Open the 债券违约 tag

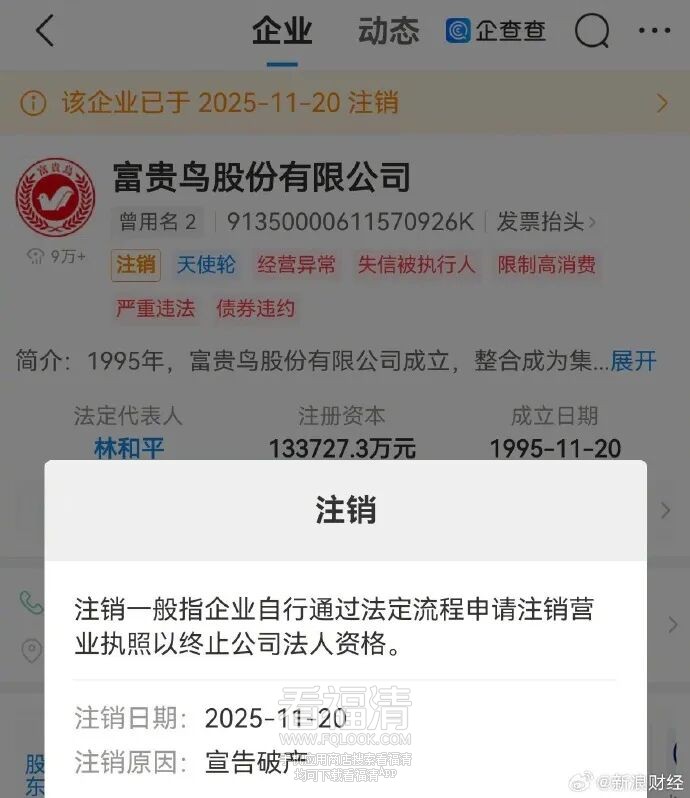tap(256, 308)
